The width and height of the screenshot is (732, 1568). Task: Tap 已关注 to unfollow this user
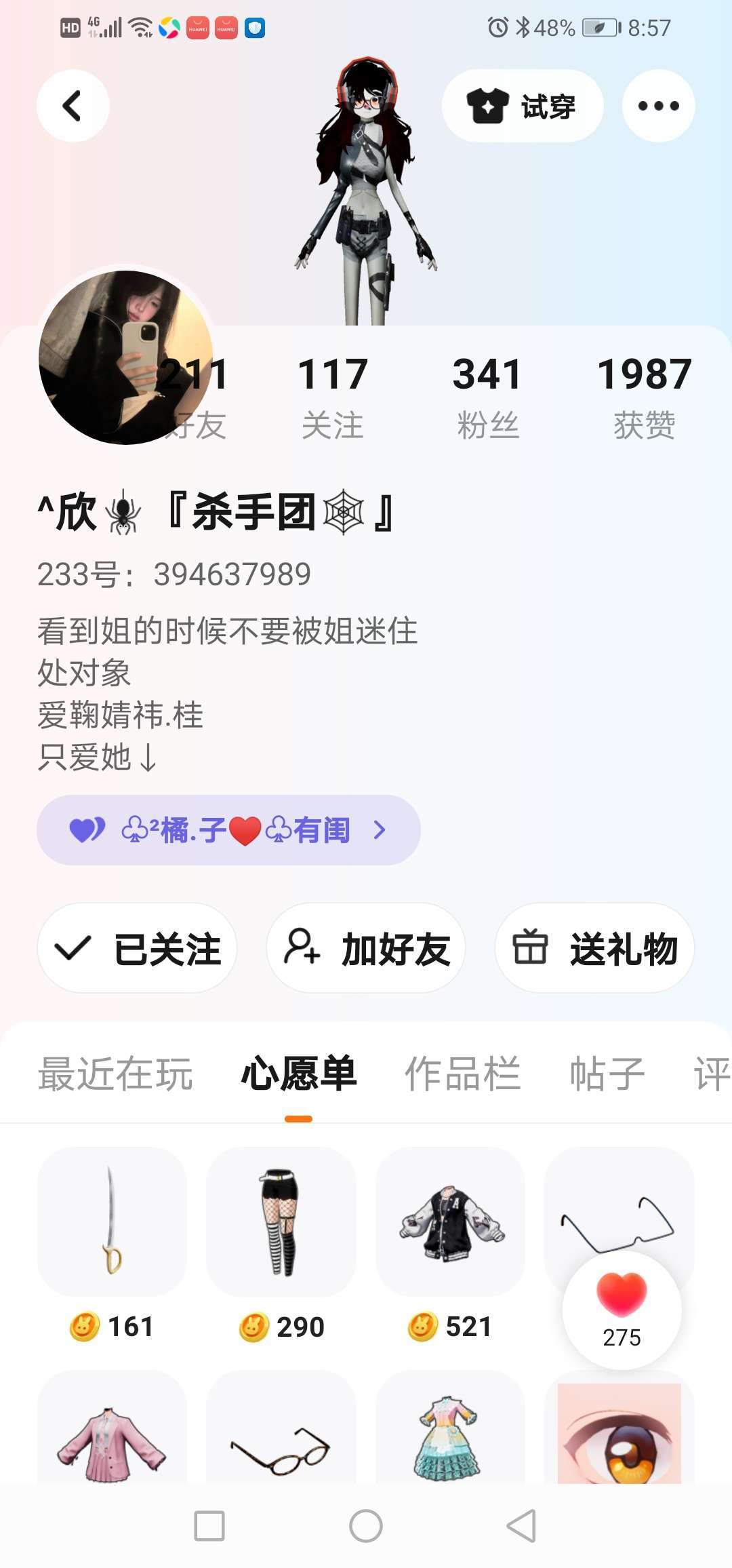pos(138,947)
